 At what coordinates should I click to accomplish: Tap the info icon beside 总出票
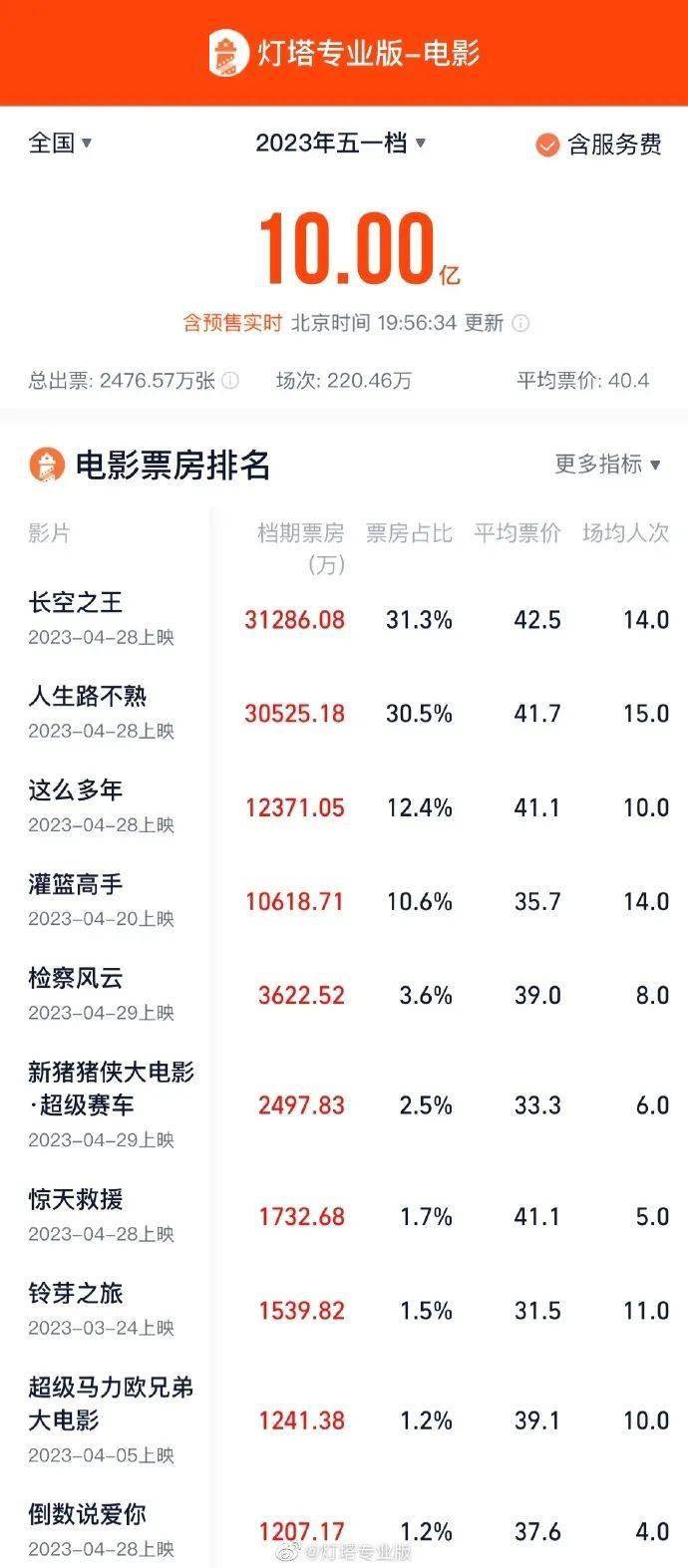click(230, 381)
